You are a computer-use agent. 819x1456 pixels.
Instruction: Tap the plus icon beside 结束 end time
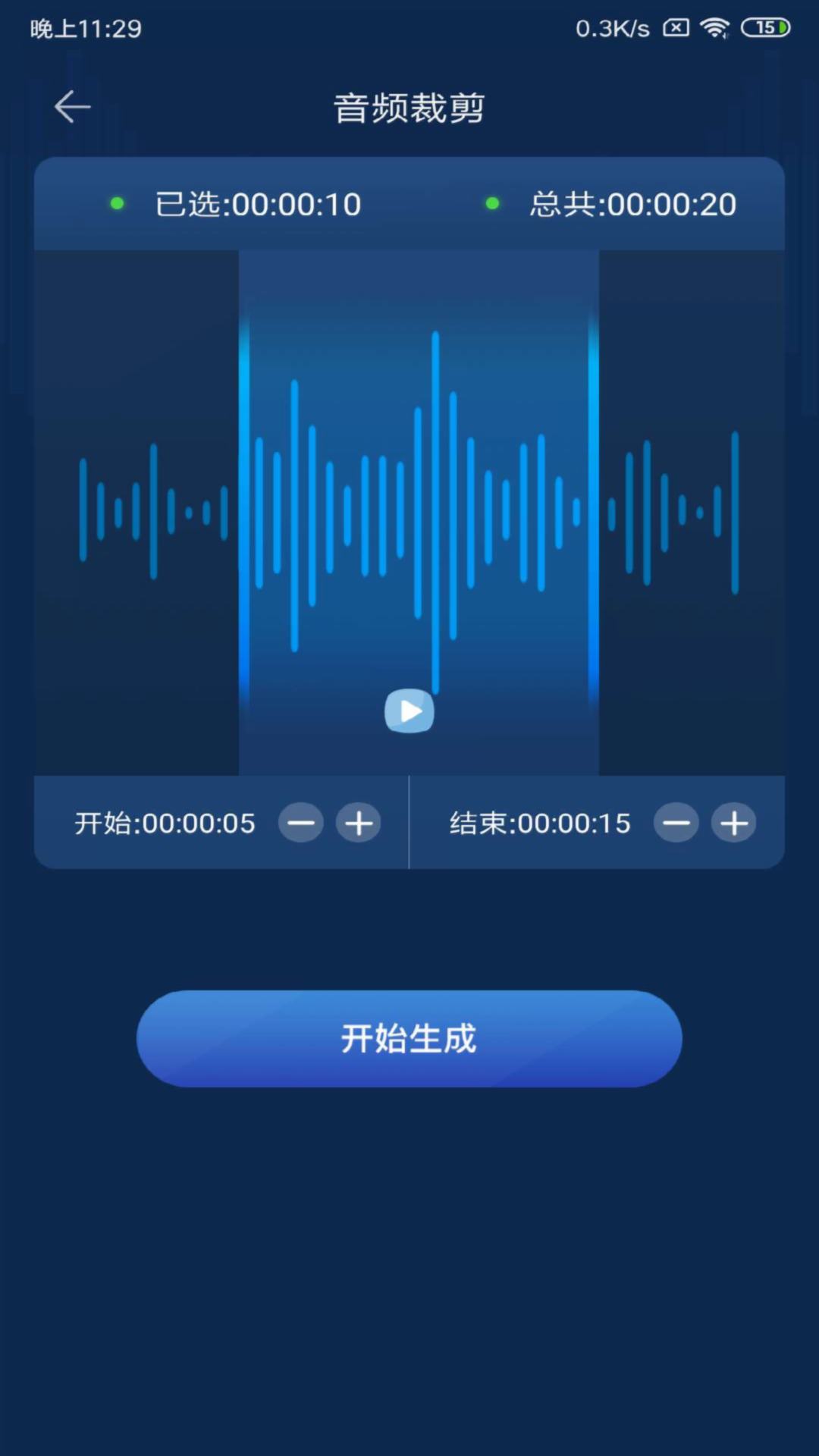[733, 824]
